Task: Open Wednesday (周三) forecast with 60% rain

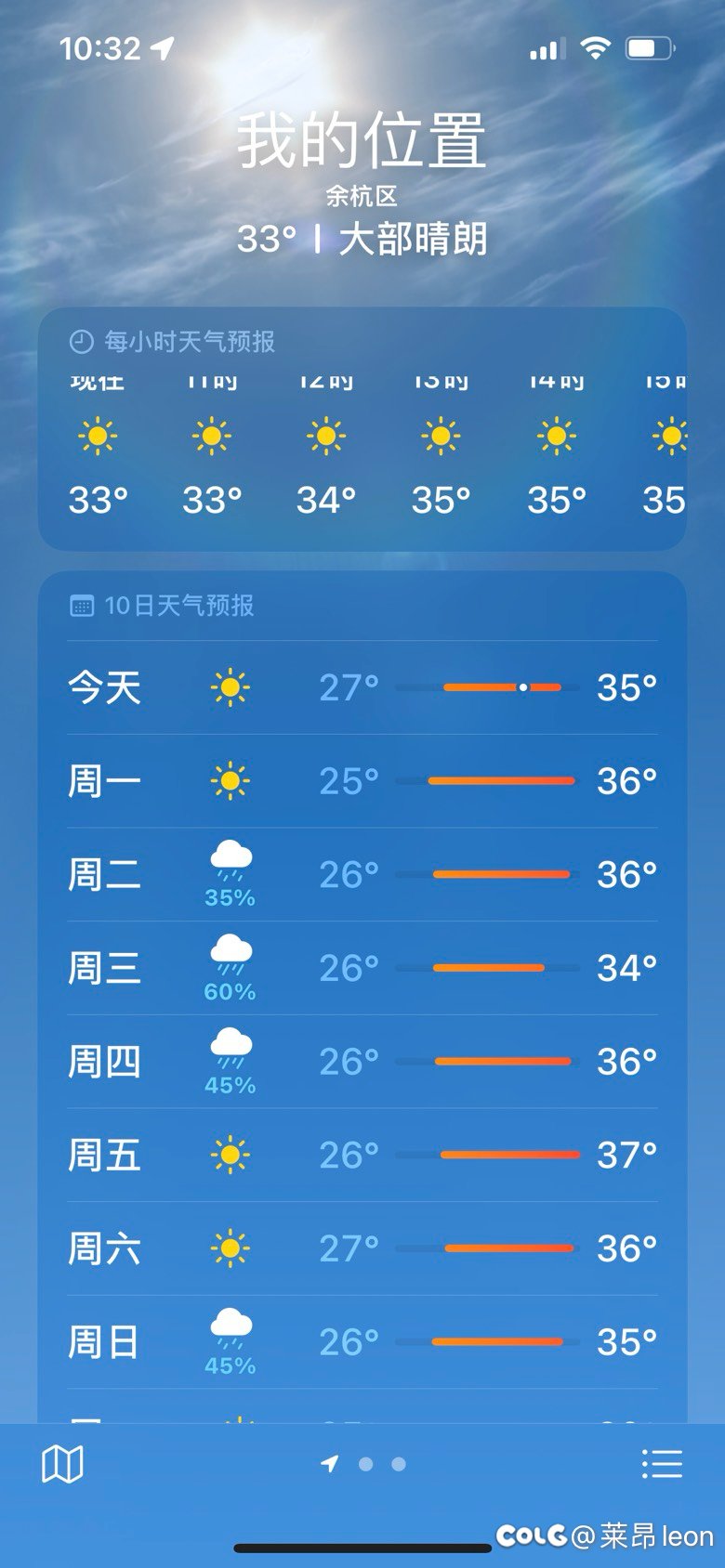Action: 362,968
